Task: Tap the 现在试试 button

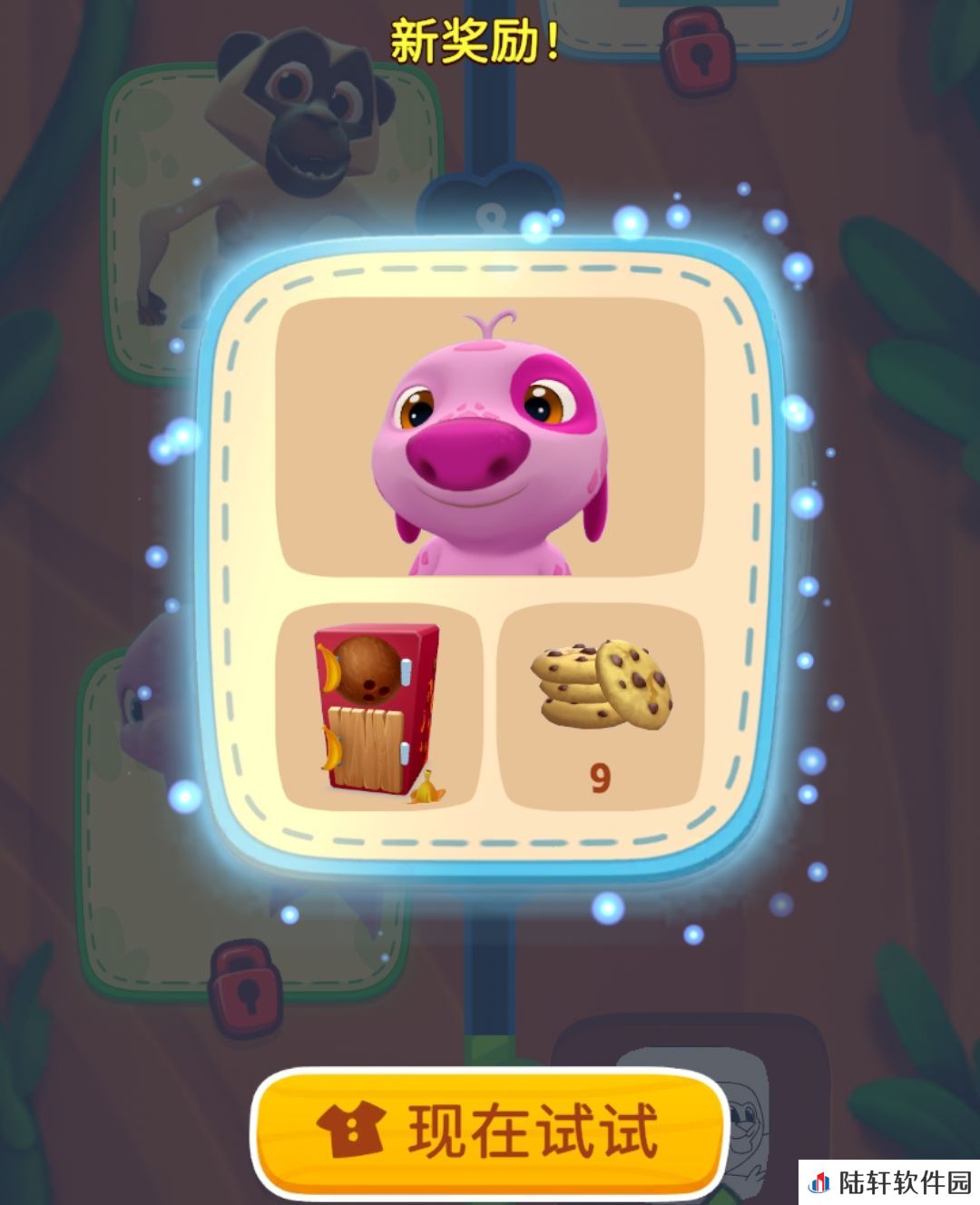Action: 490,1130
